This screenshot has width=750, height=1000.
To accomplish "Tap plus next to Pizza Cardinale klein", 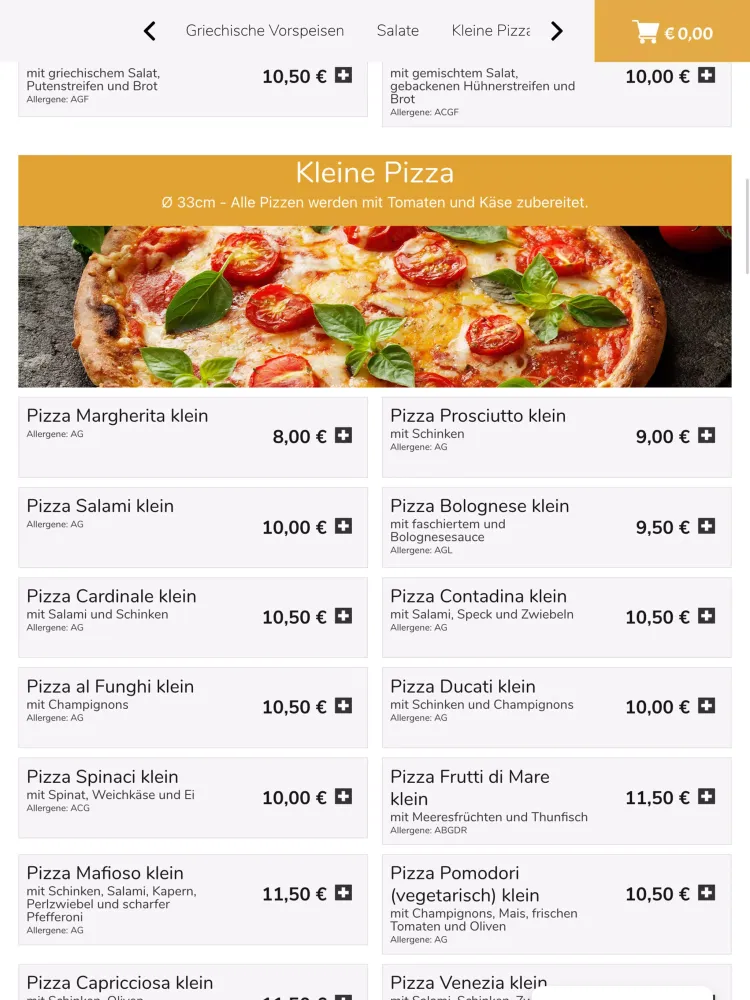I will (343, 616).
